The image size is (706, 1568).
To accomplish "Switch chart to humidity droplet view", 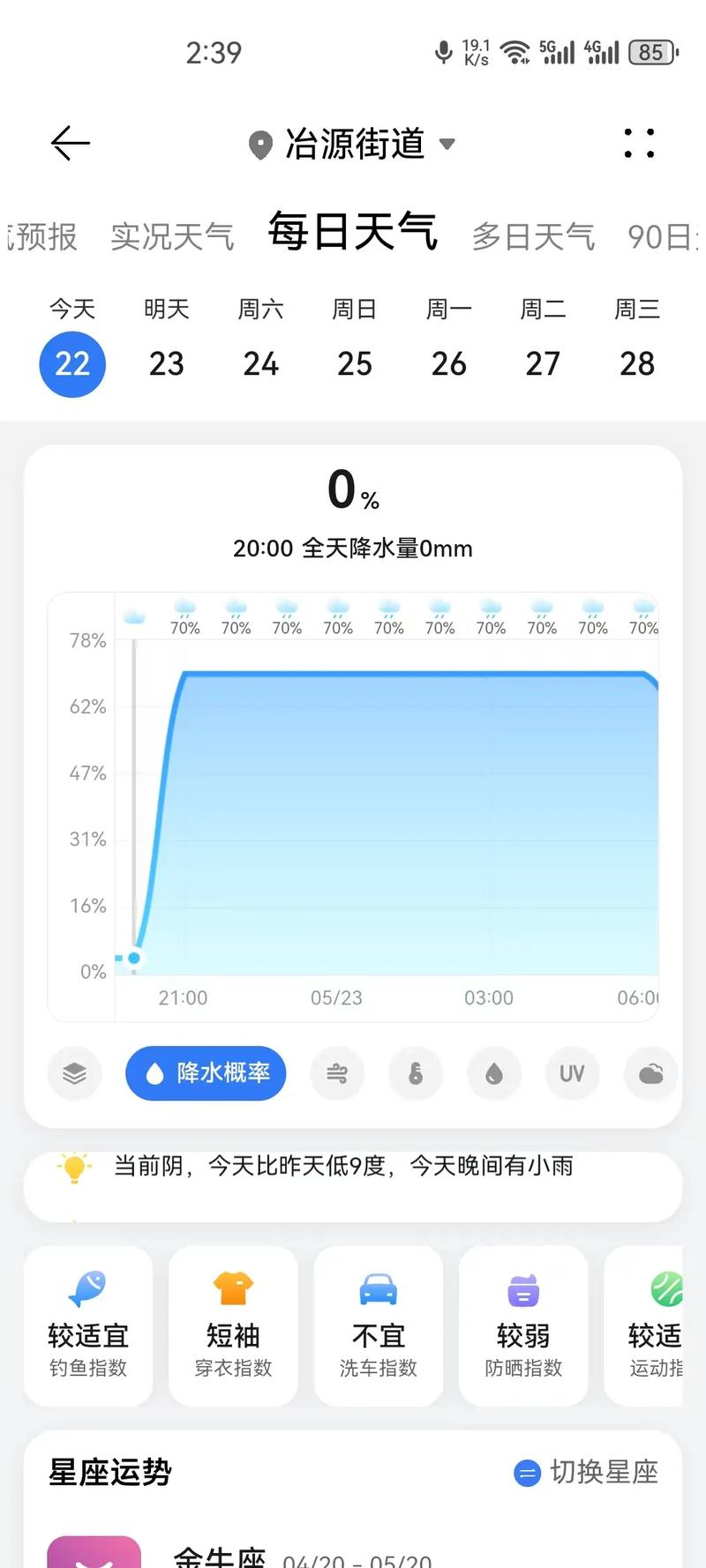I will (493, 1073).
